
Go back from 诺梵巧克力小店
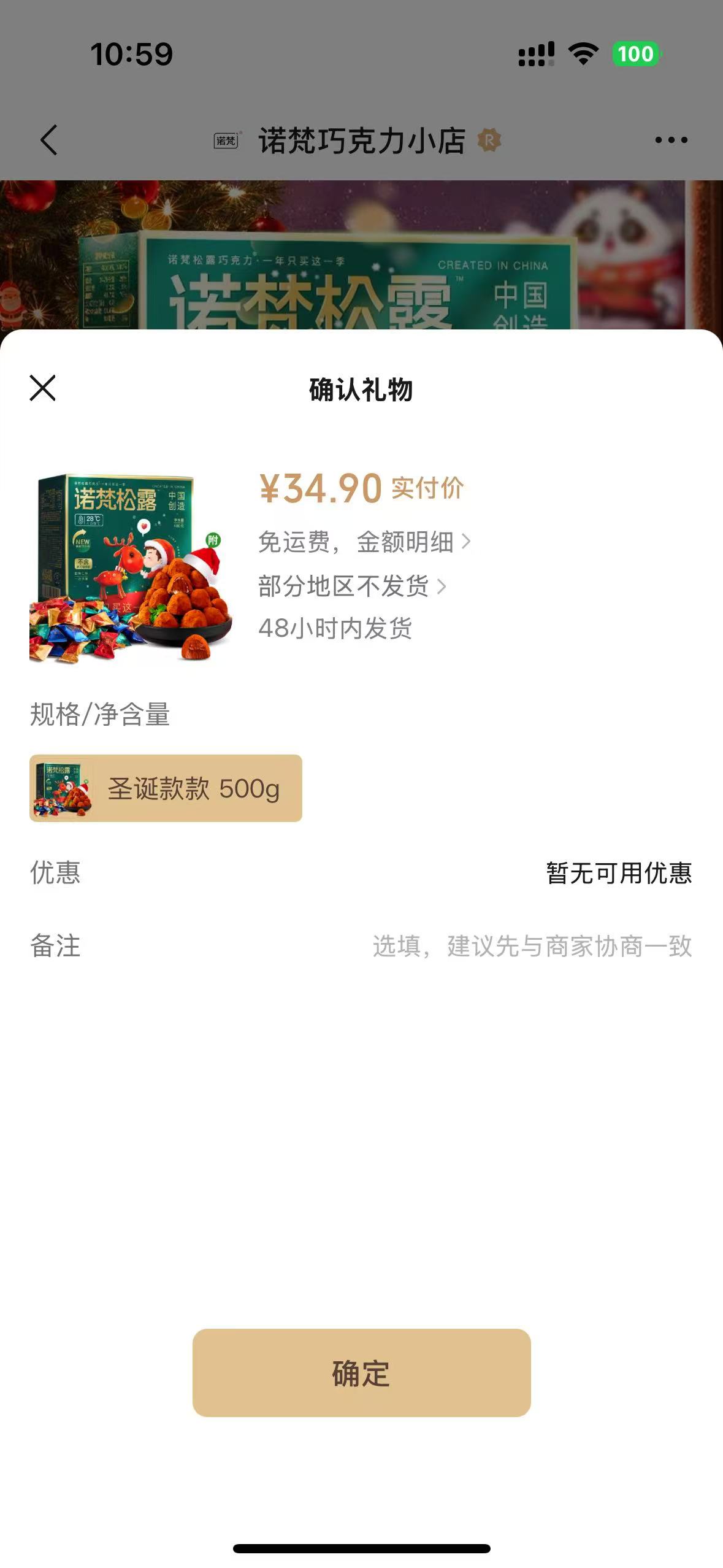point(49,140)
